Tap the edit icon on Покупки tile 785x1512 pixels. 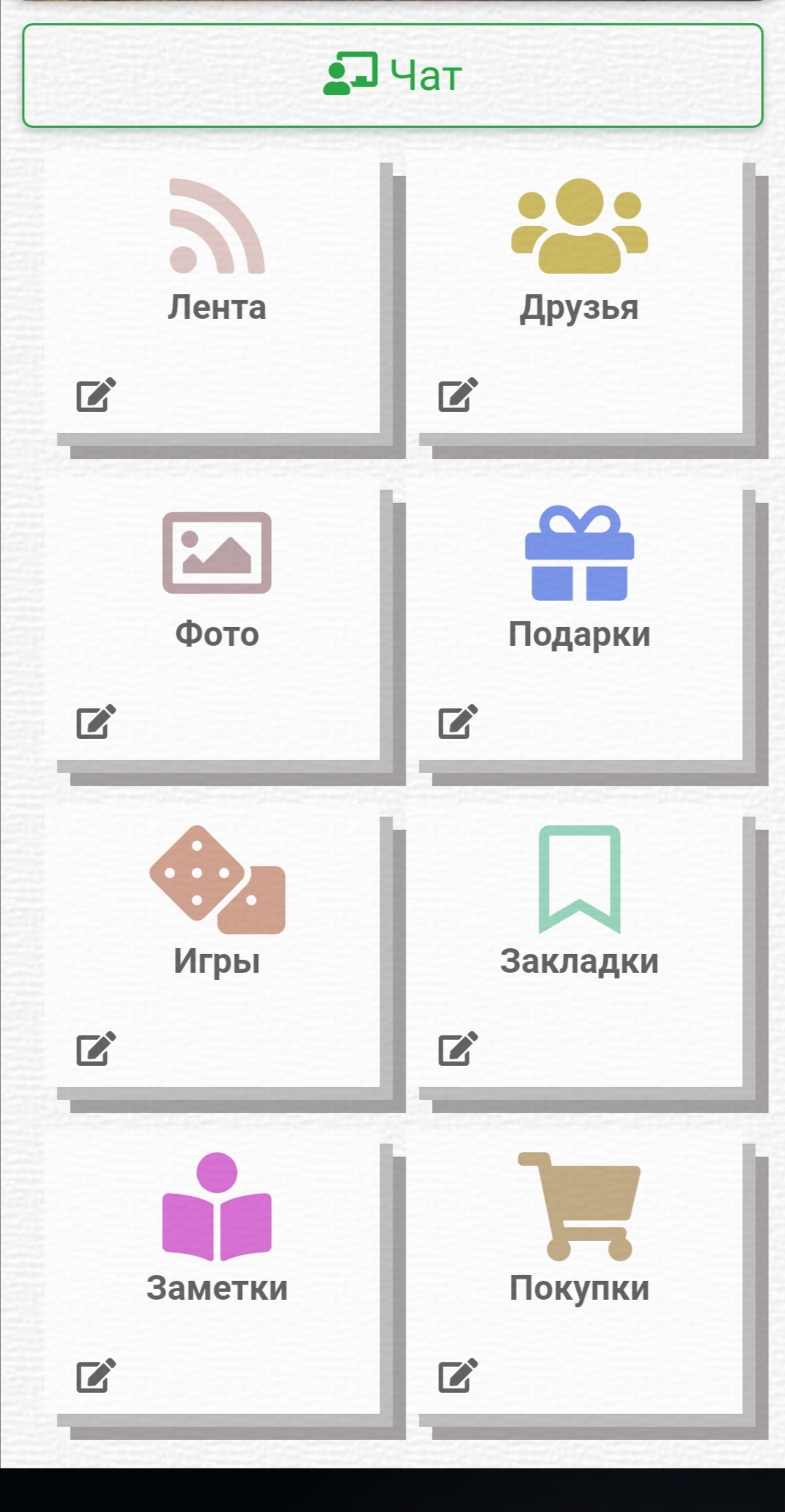click(458, 1376)
